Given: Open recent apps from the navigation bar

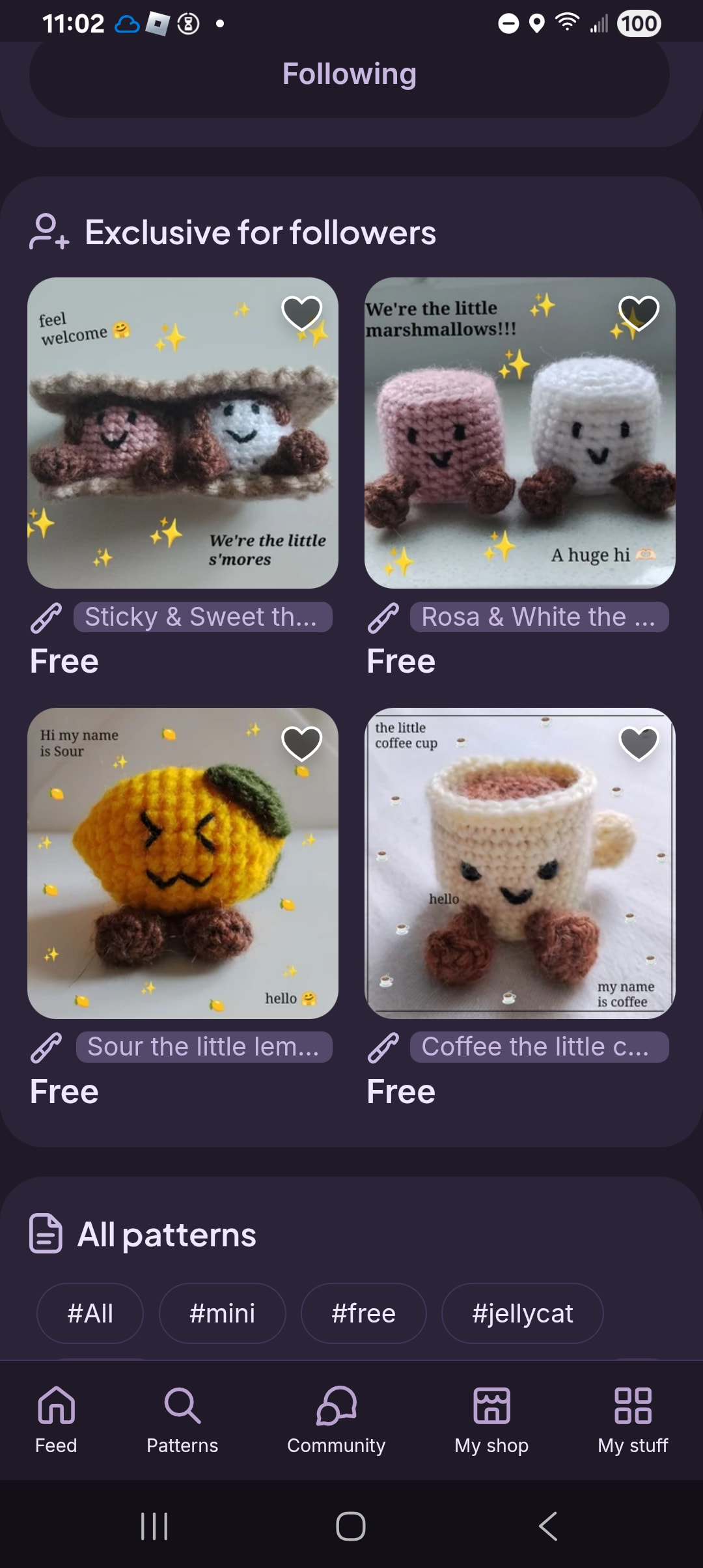Looking at the screenshot, I should coord(155,1526).
